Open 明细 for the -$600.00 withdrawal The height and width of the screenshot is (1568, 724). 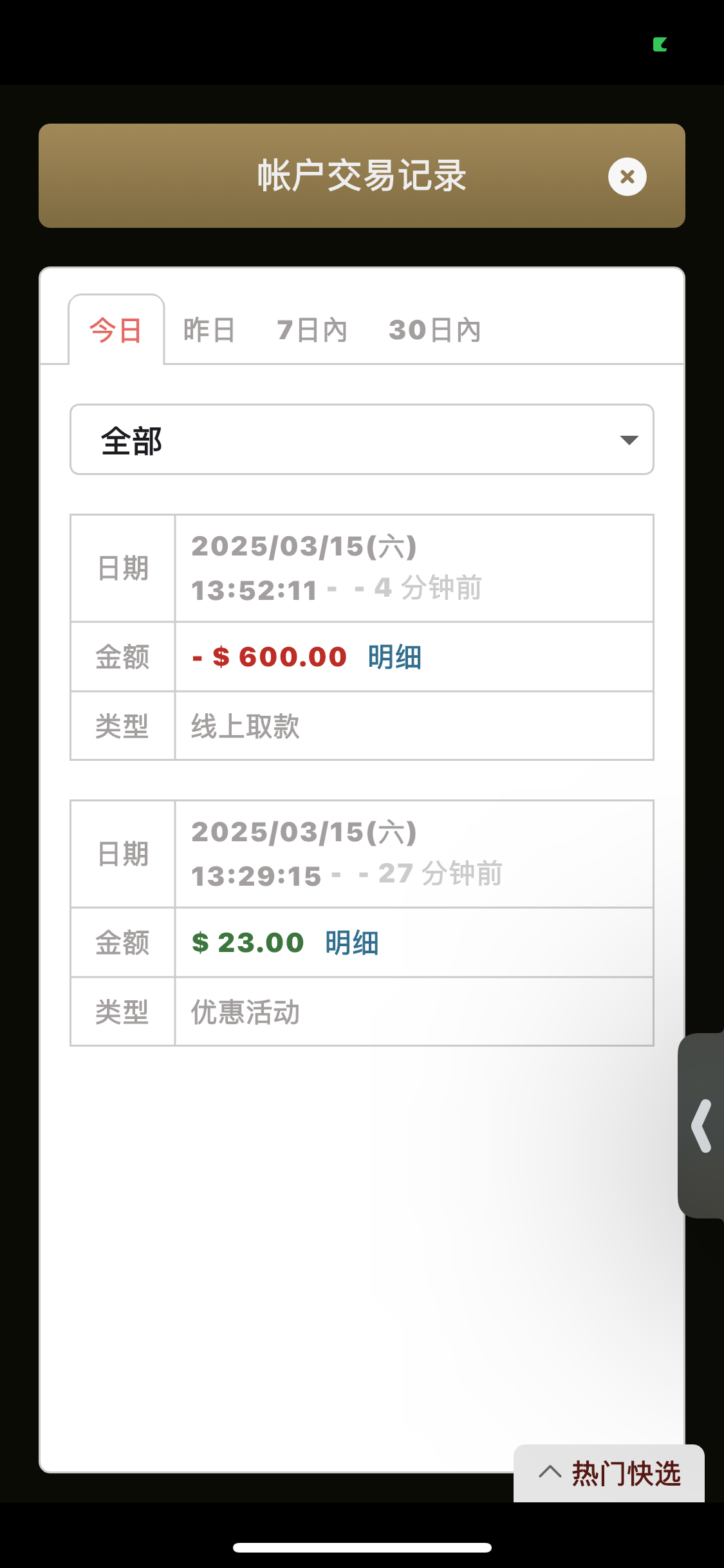tap(394, 657)
